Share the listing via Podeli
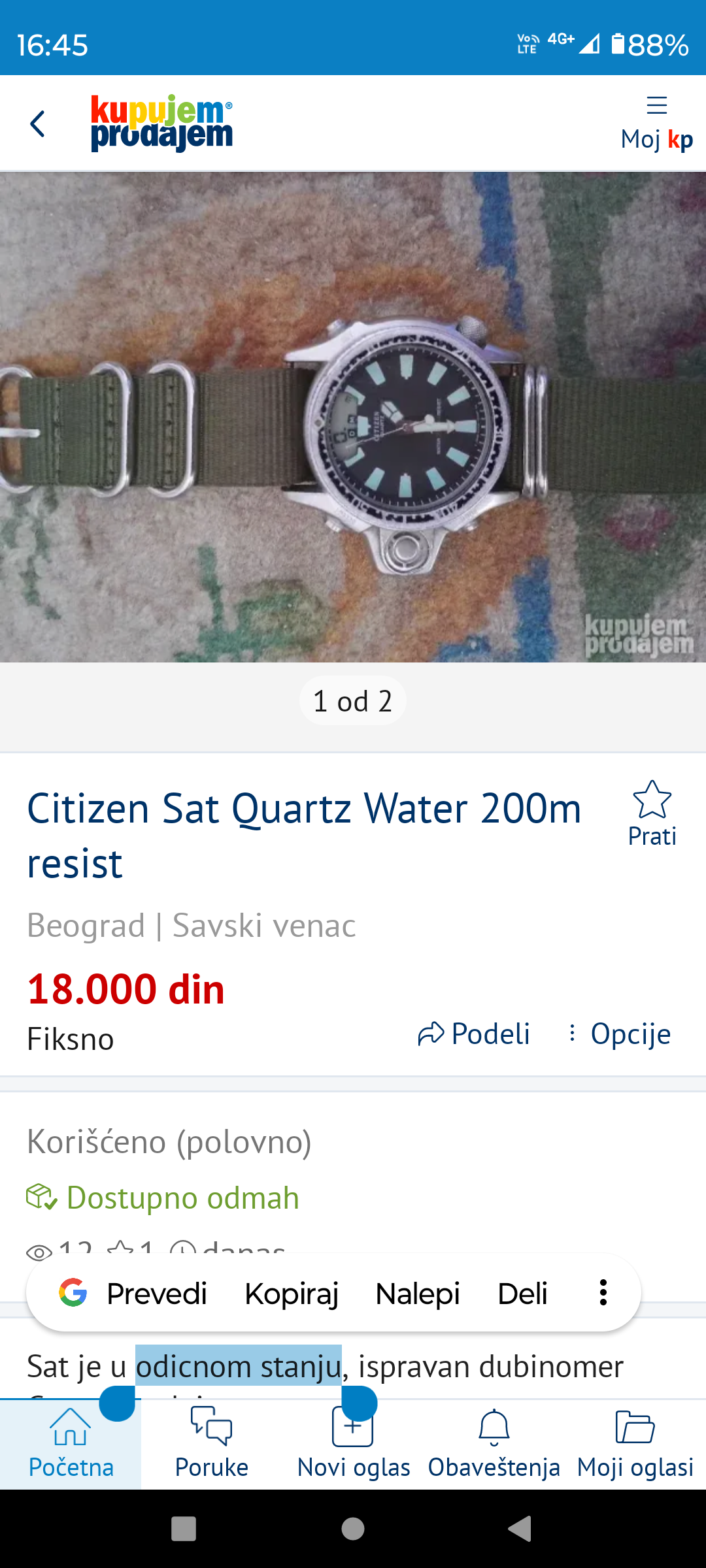The height and width of the screenshot is (1568, 706). click(x=474, y=1034)
